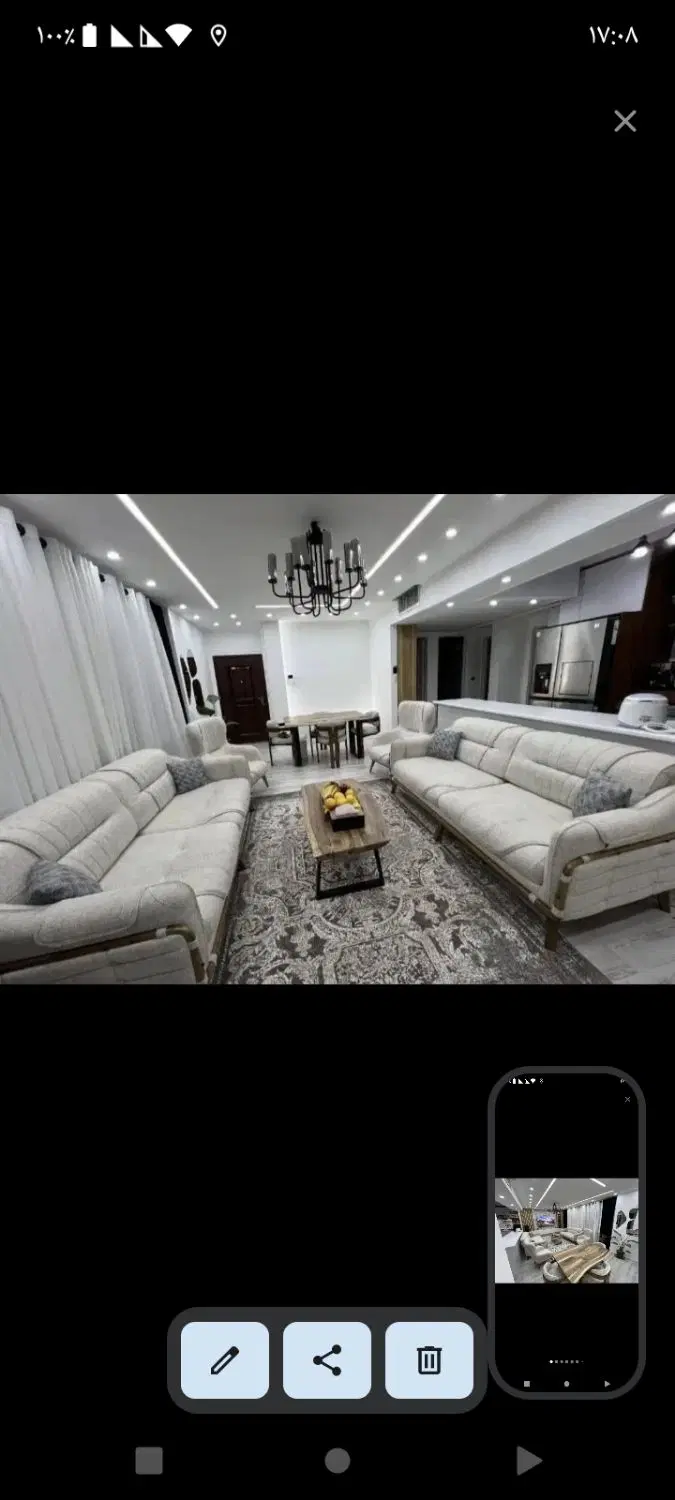Open recent apps with the square button
This screenshot has width=675, height=1500.
[149, 1461]
